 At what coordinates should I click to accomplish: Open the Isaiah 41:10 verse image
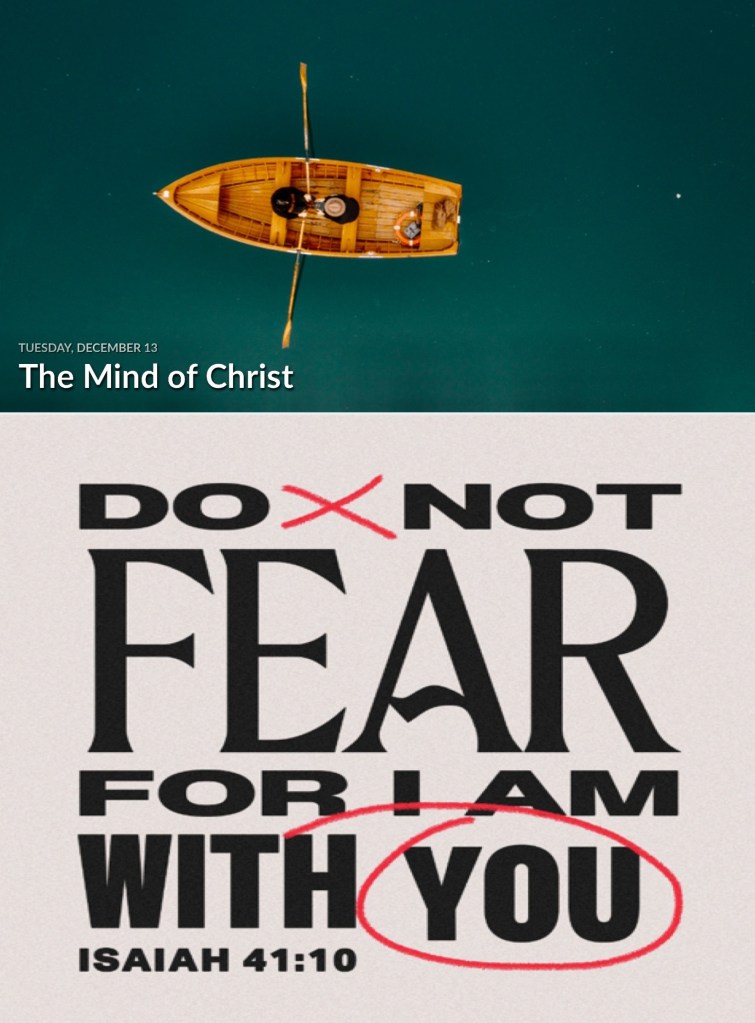377,718
